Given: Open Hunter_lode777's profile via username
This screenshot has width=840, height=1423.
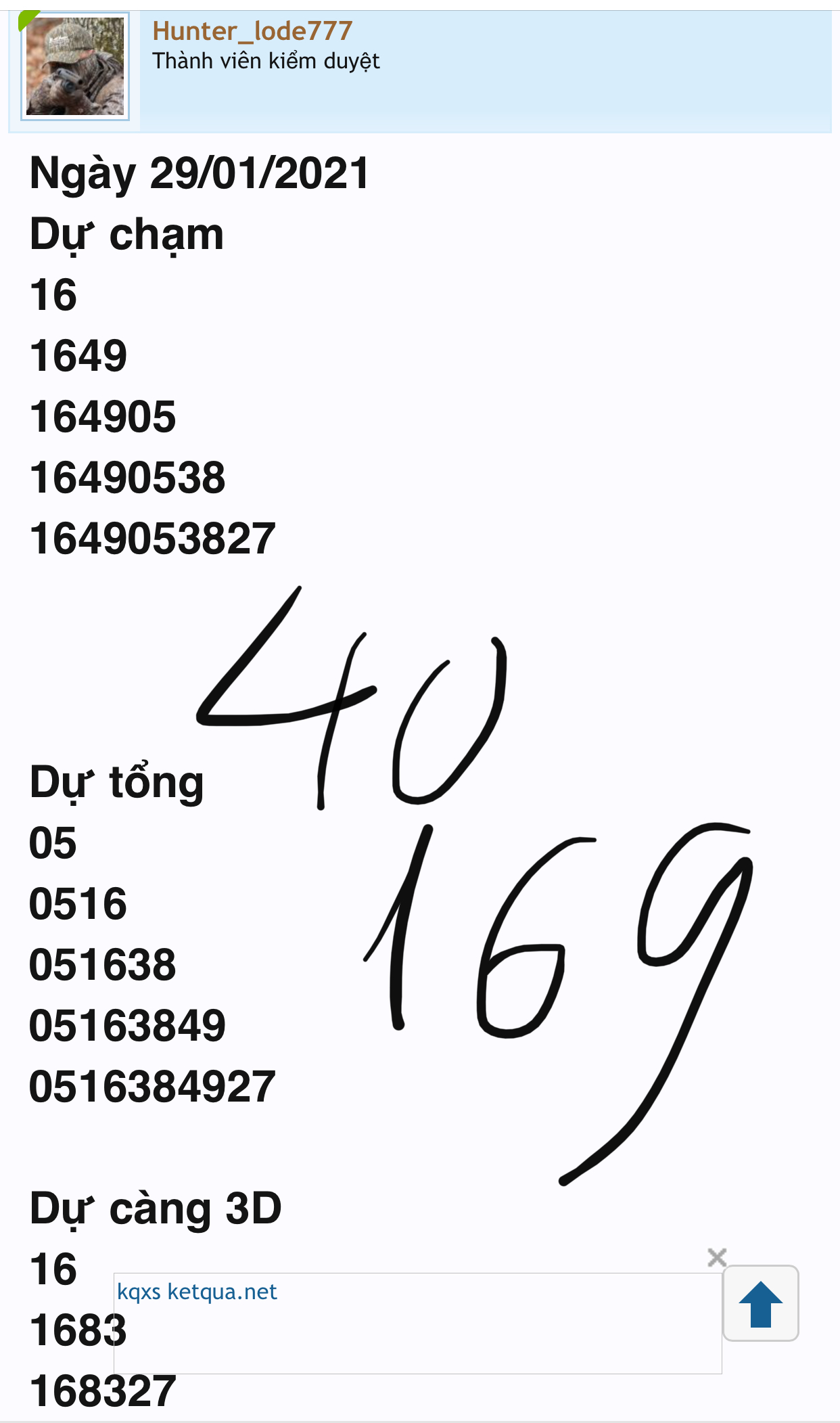Looking at the screenshot, I should [x=252, y=31].
